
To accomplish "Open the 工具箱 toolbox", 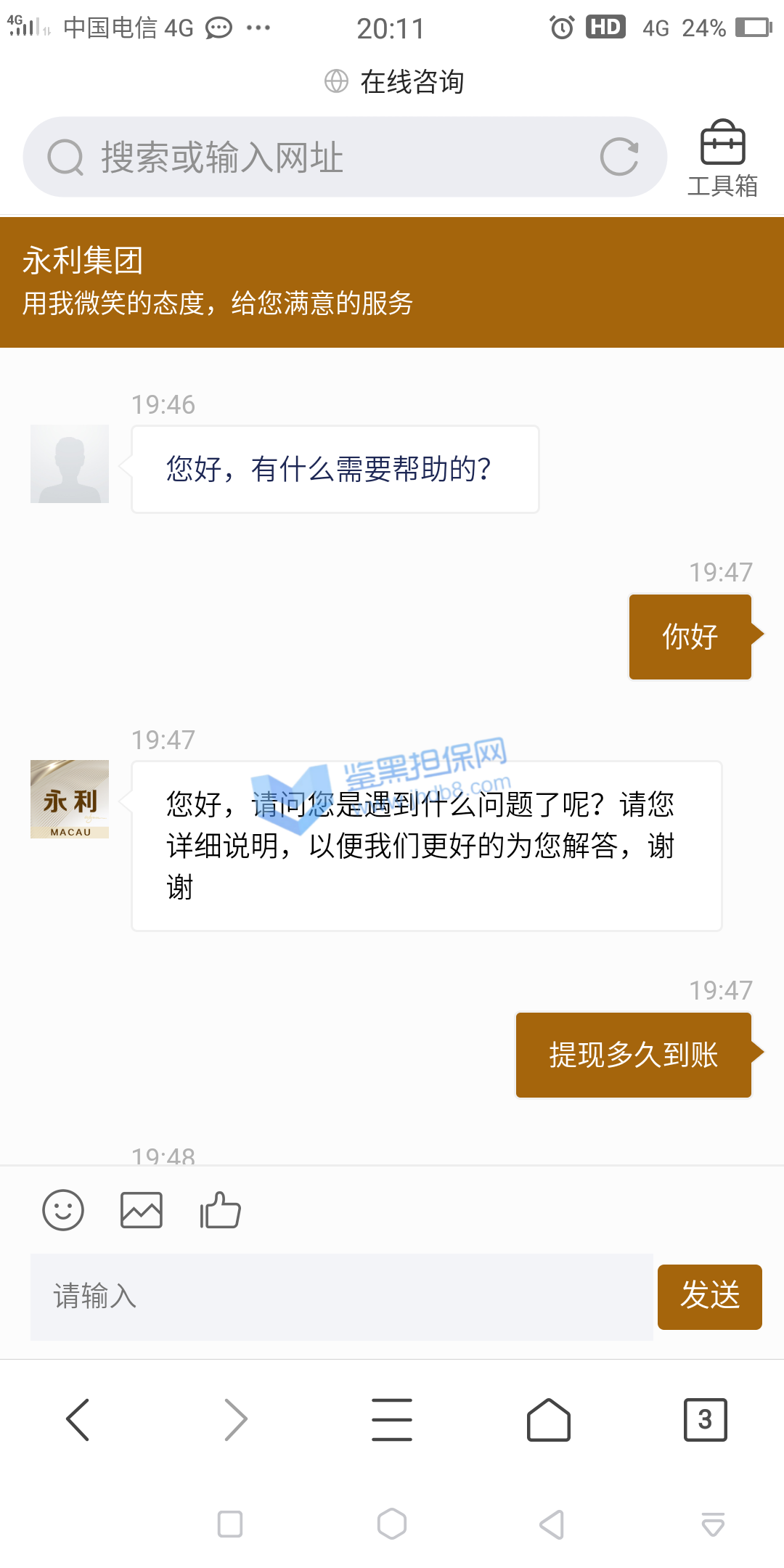I will pos(722,158).
